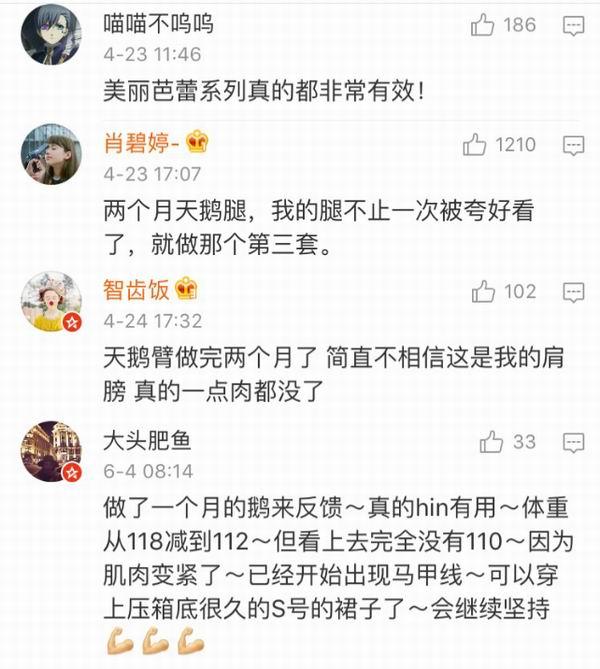Like the comment by 喵喵不呜呜
The width and height of the screenshot is (600, 669).
[x=484, y=24]
